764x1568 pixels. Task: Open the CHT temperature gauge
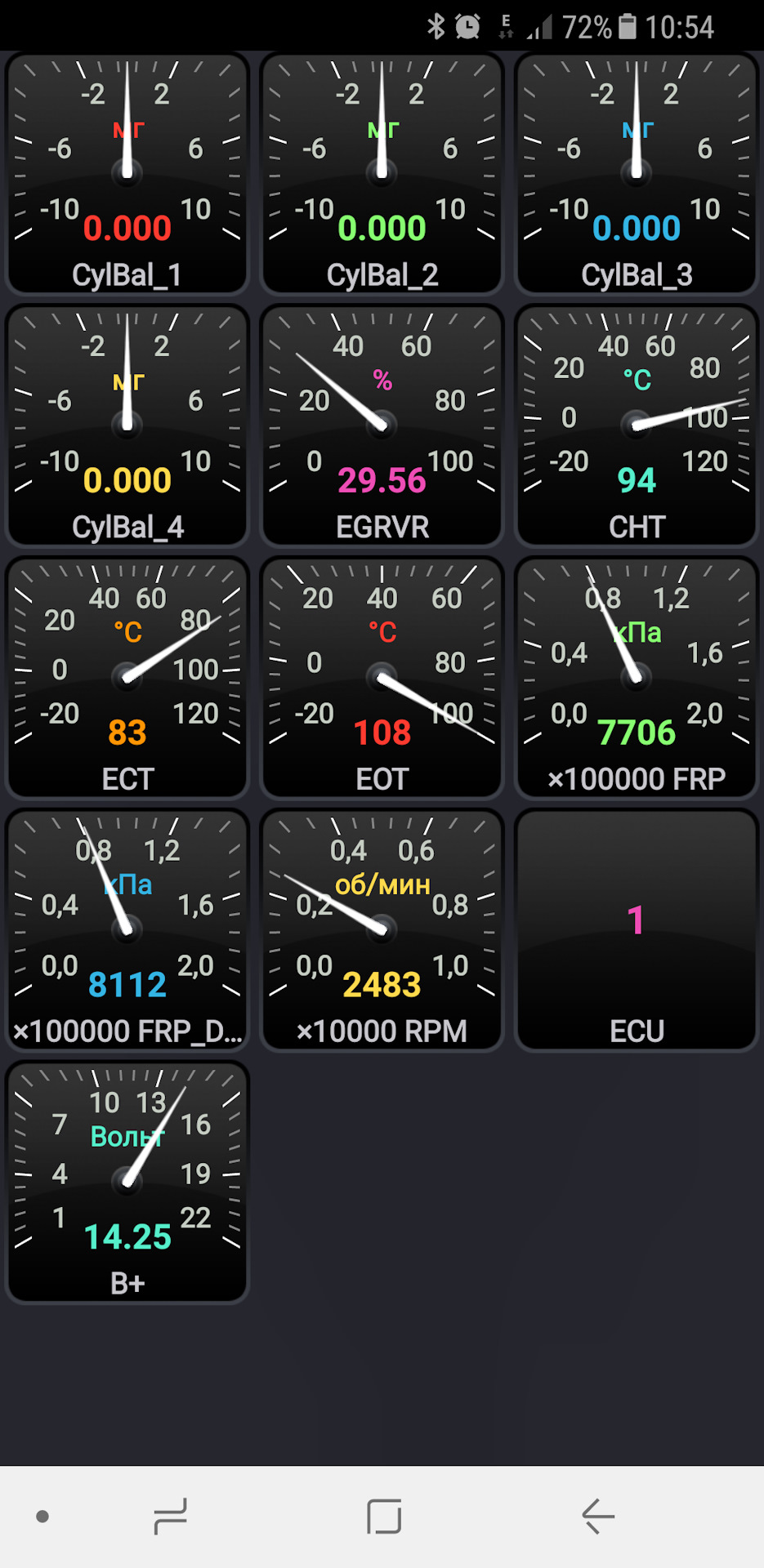637,425
